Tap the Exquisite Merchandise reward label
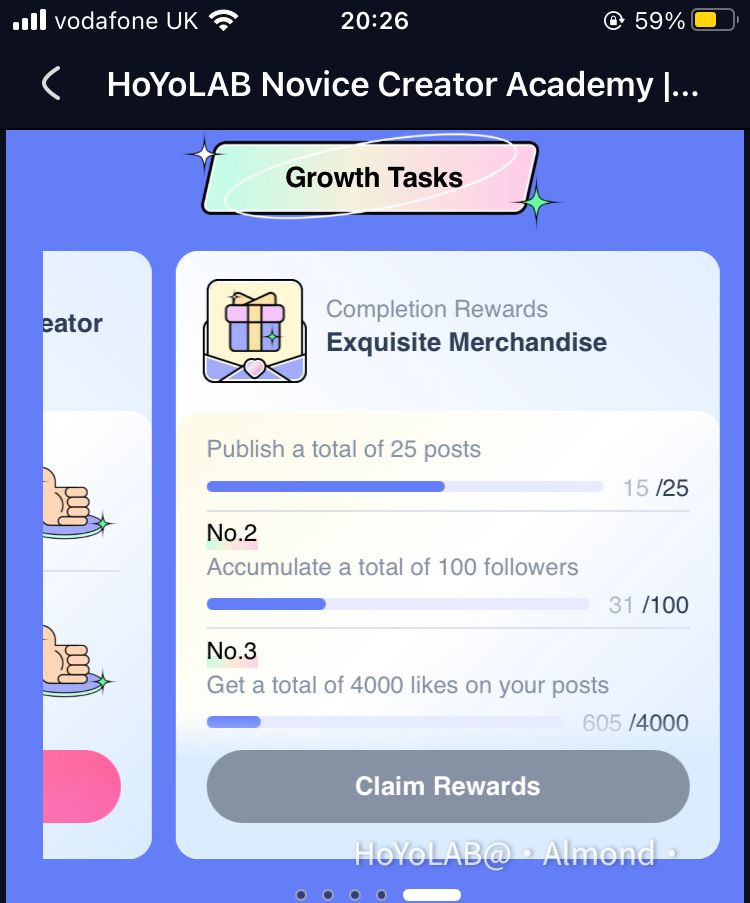 [465, 342]
